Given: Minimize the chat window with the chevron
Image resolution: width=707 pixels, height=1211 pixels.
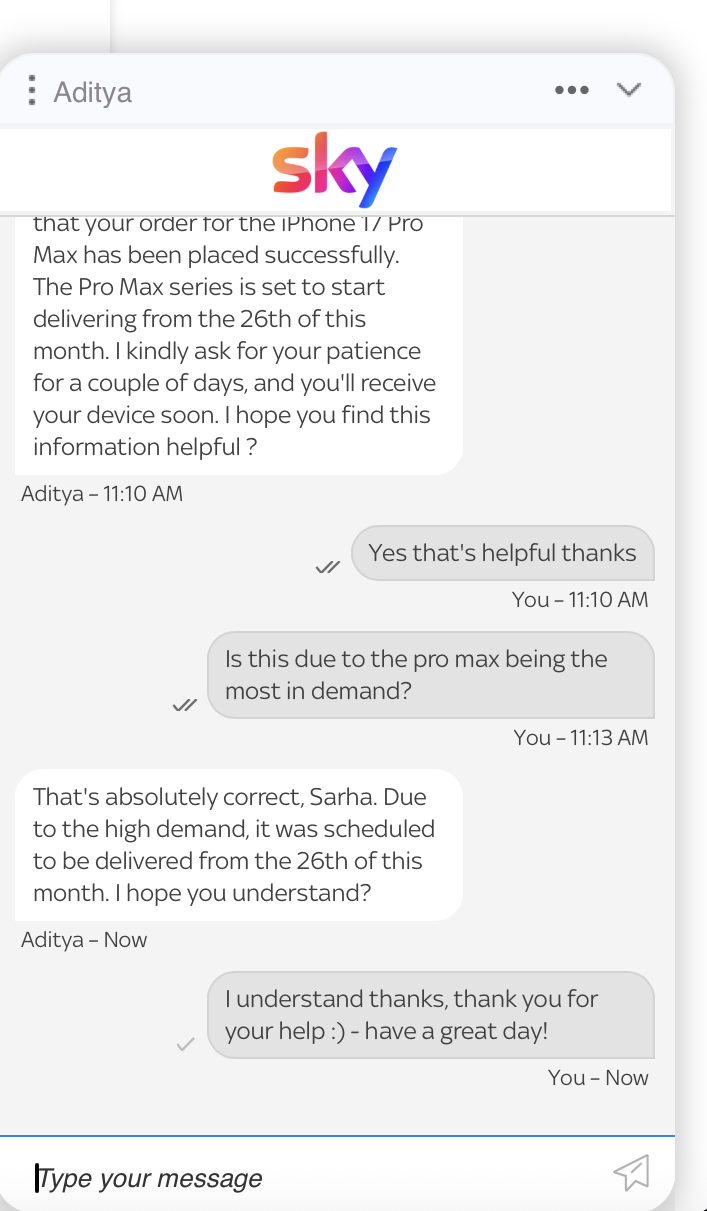Looking at the screenshot, I should click(628, 90).
